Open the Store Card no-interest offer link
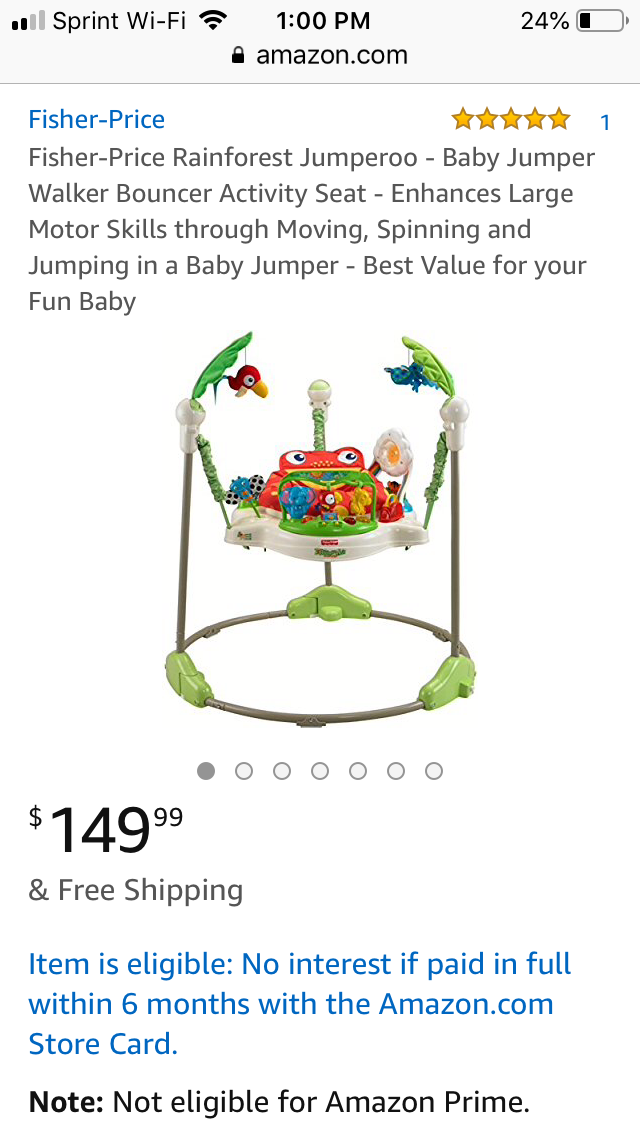Screen dimensions: 640x1136 pos(300,1003)
